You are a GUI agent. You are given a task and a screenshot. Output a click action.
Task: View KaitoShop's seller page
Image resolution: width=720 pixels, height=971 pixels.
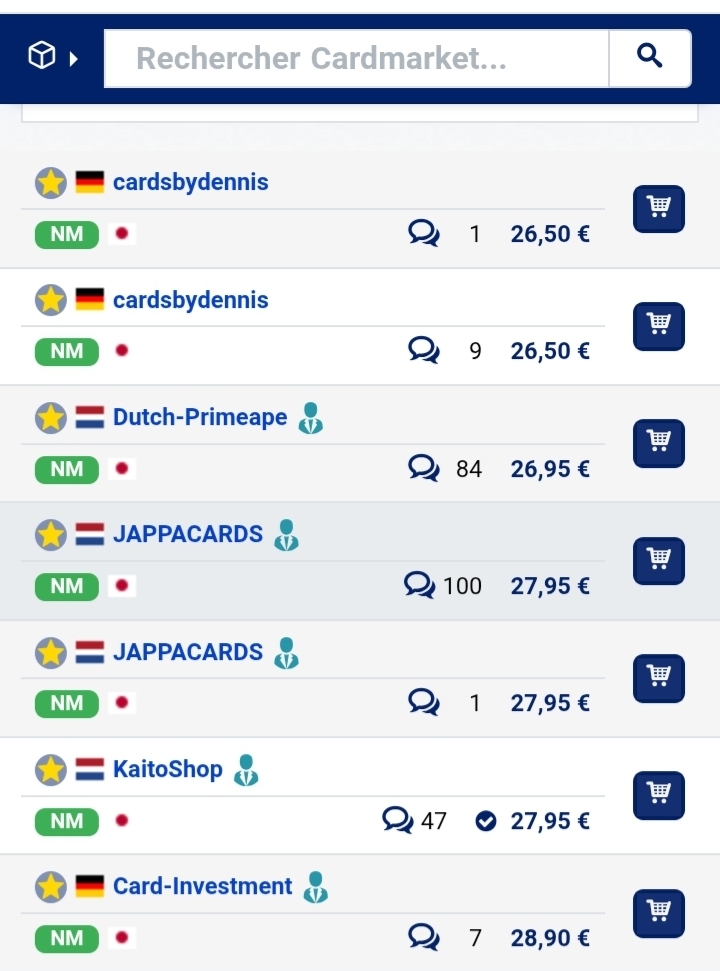168,769
